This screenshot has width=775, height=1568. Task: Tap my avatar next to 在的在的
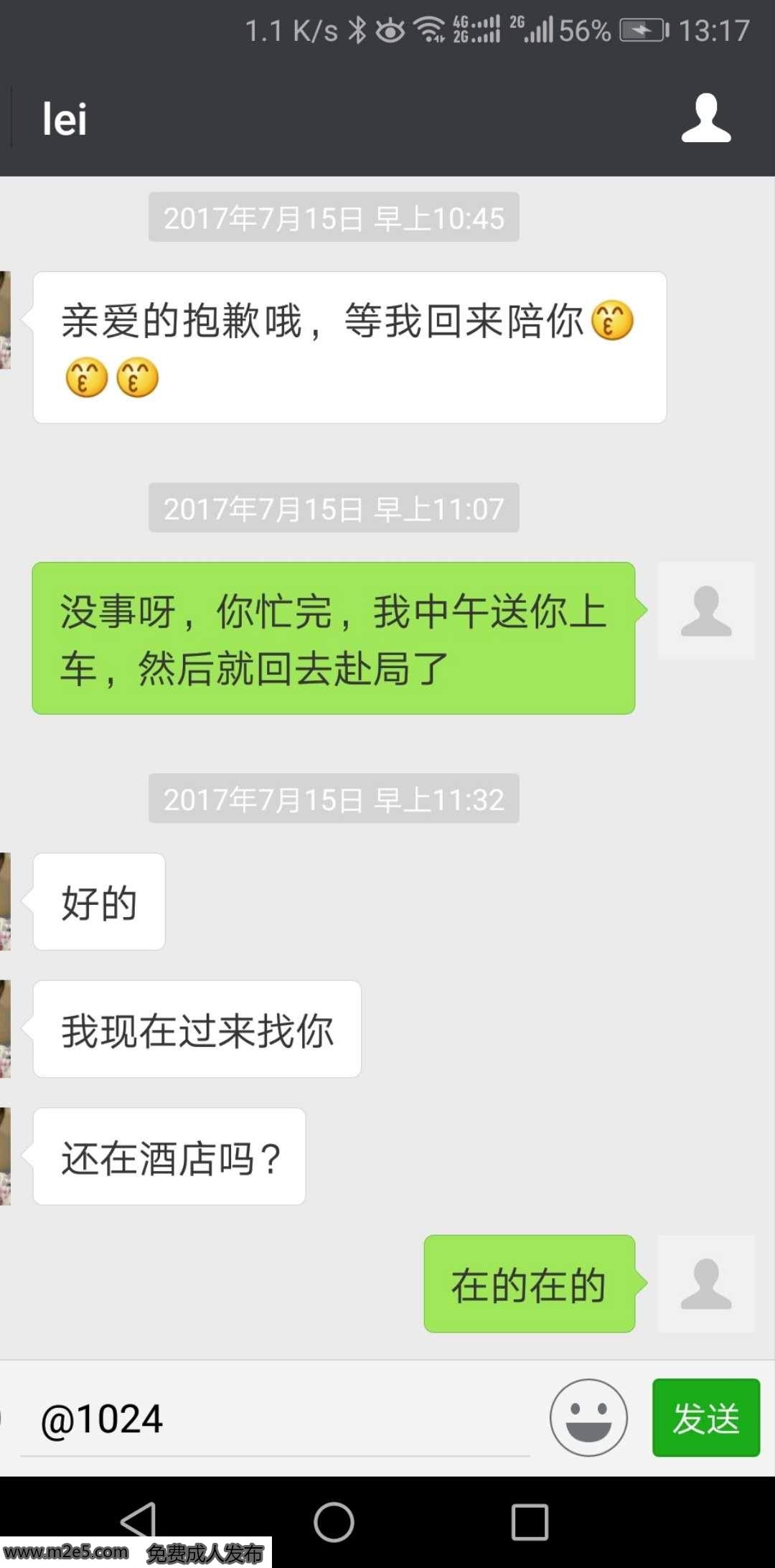(705, 1284)
